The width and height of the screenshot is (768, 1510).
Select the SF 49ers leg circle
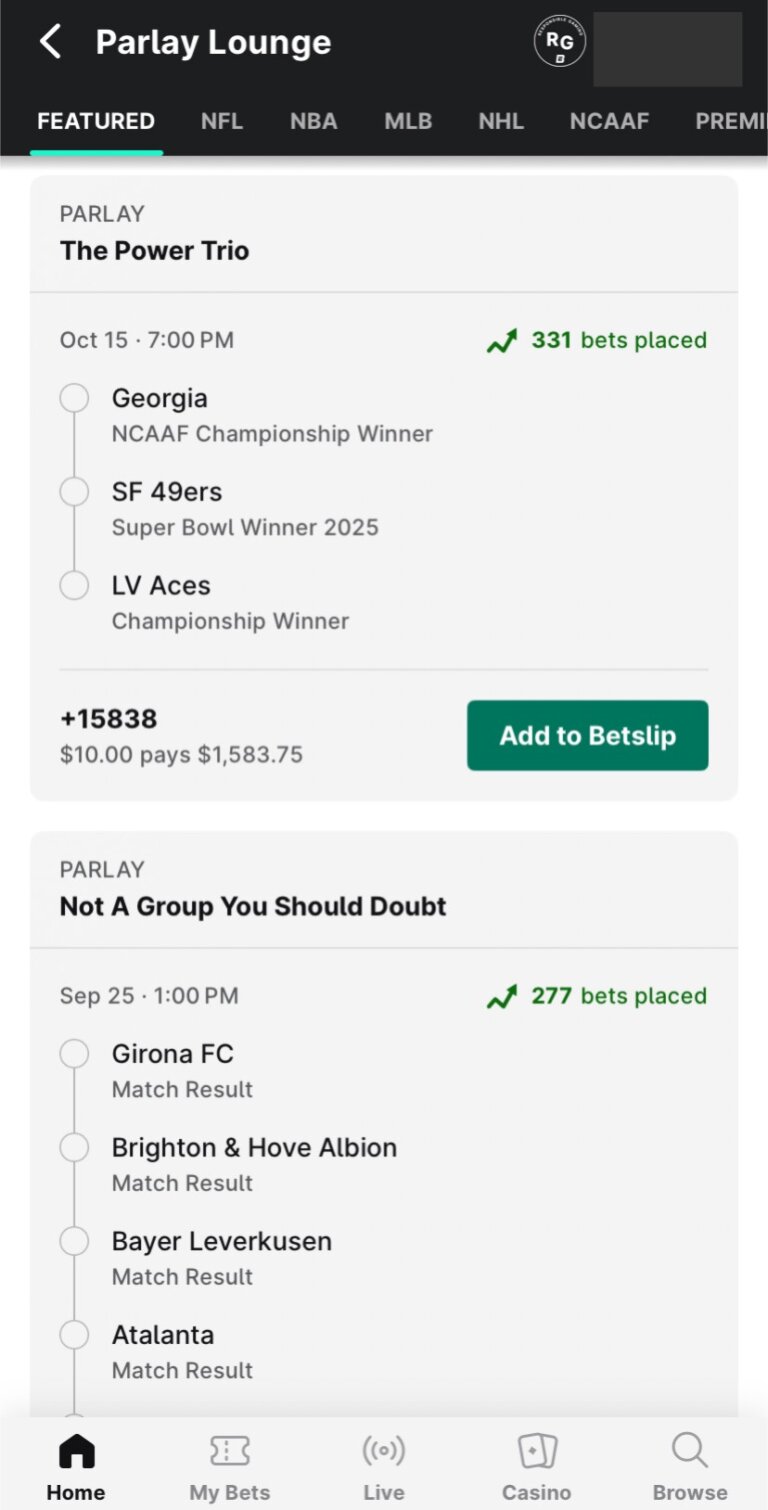point(74,491)
